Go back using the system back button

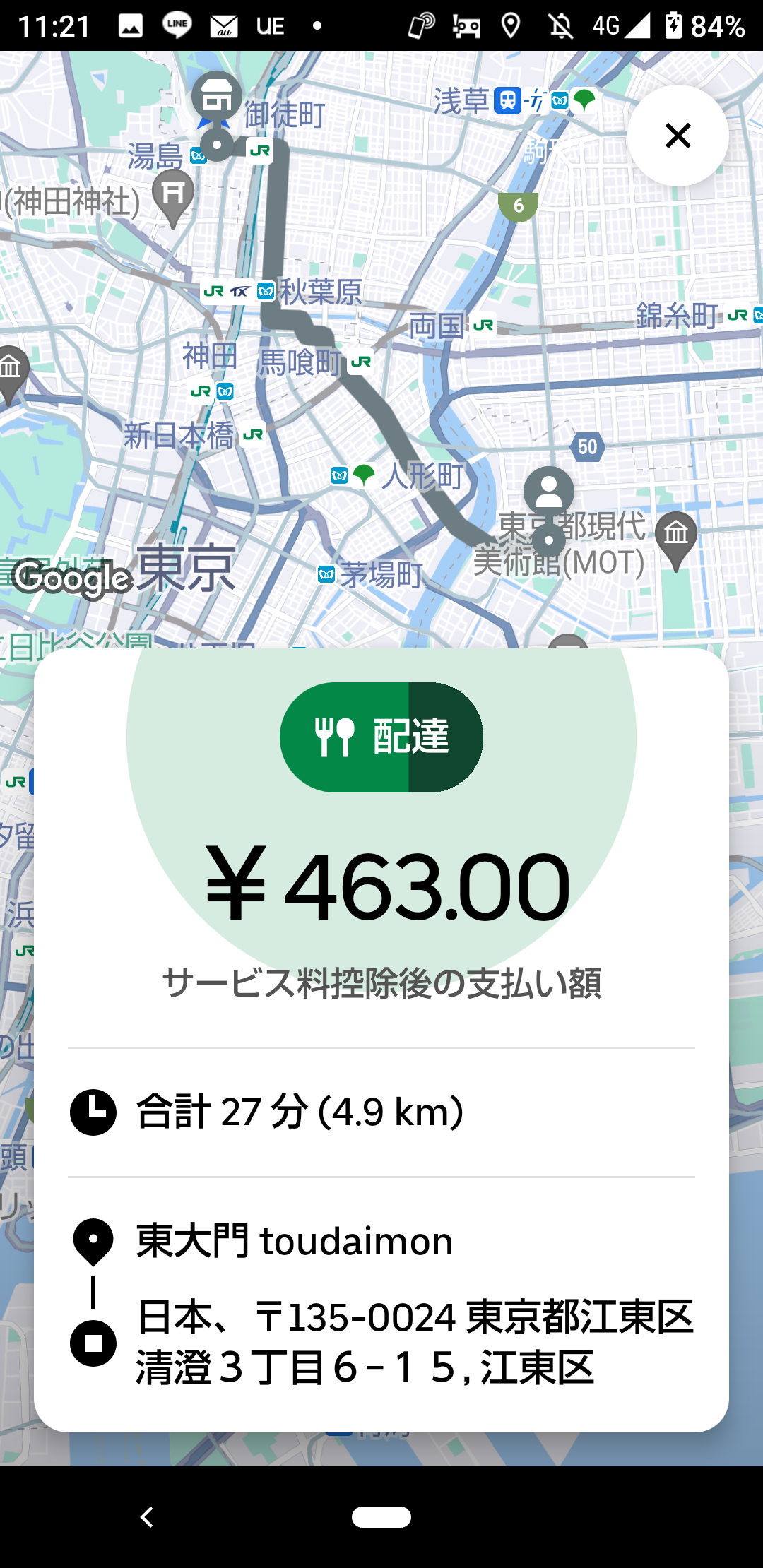pos(147,1516)
